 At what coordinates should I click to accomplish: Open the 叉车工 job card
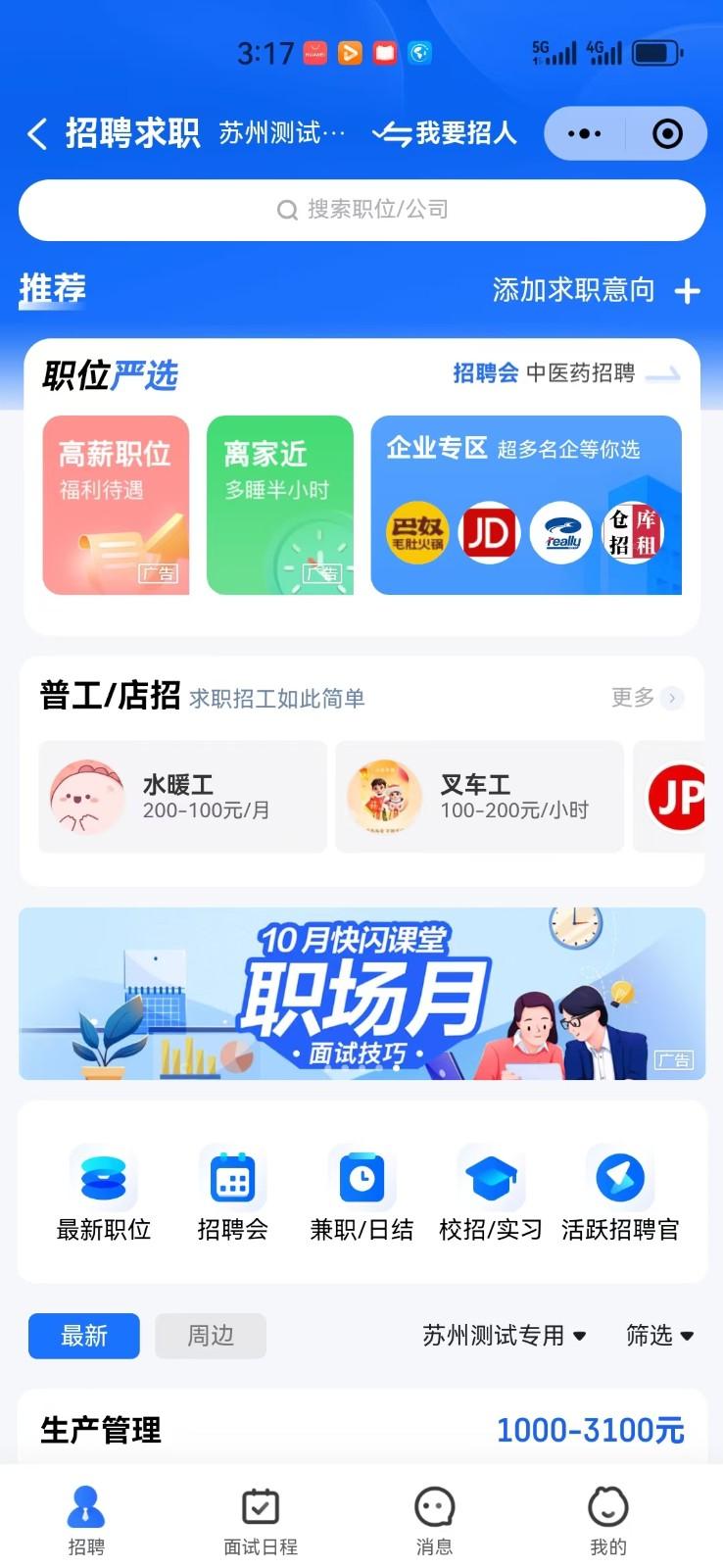click(x=479, y=797)
